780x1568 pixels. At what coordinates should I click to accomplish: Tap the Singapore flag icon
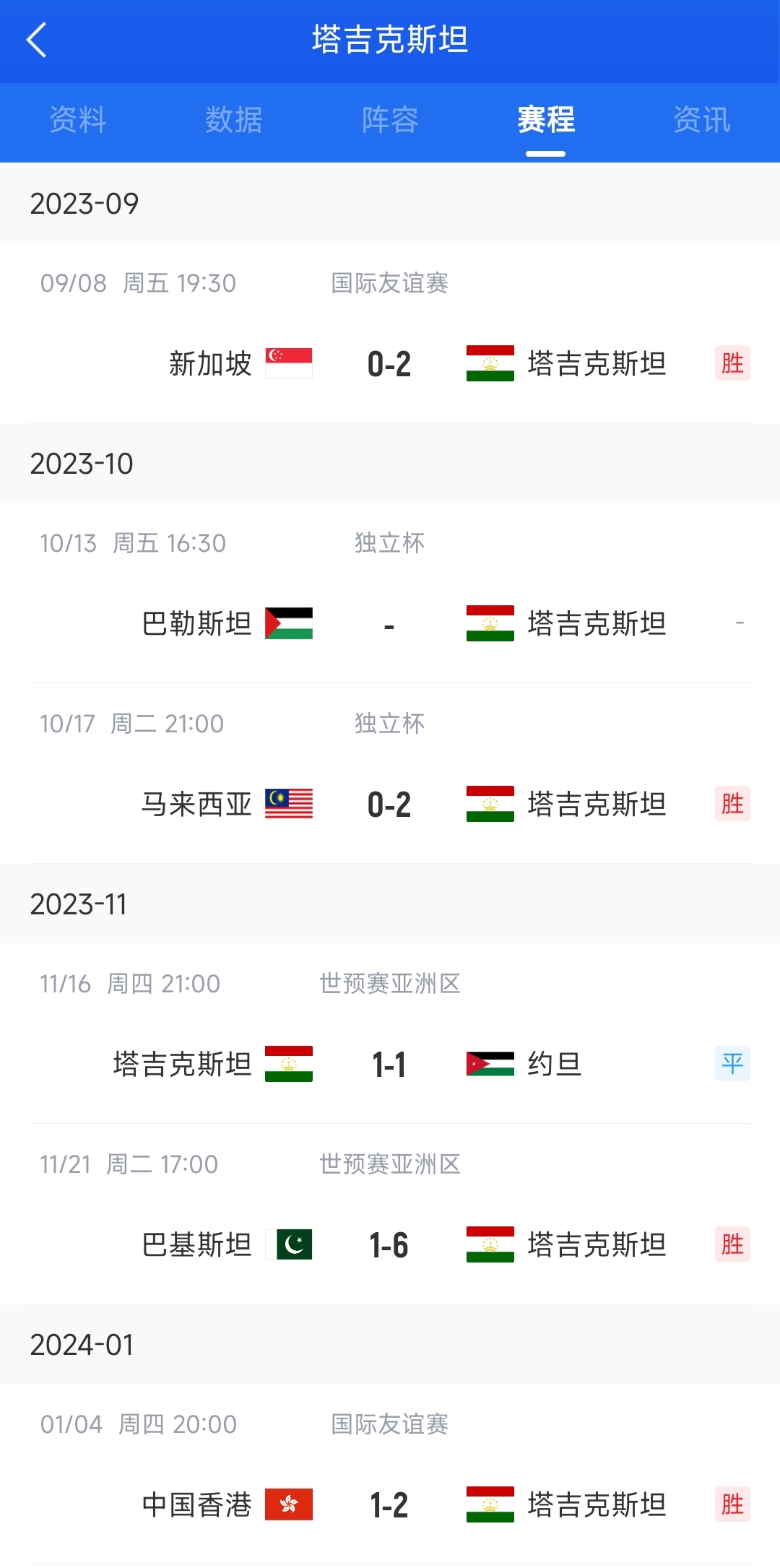(x=288, y=363)
